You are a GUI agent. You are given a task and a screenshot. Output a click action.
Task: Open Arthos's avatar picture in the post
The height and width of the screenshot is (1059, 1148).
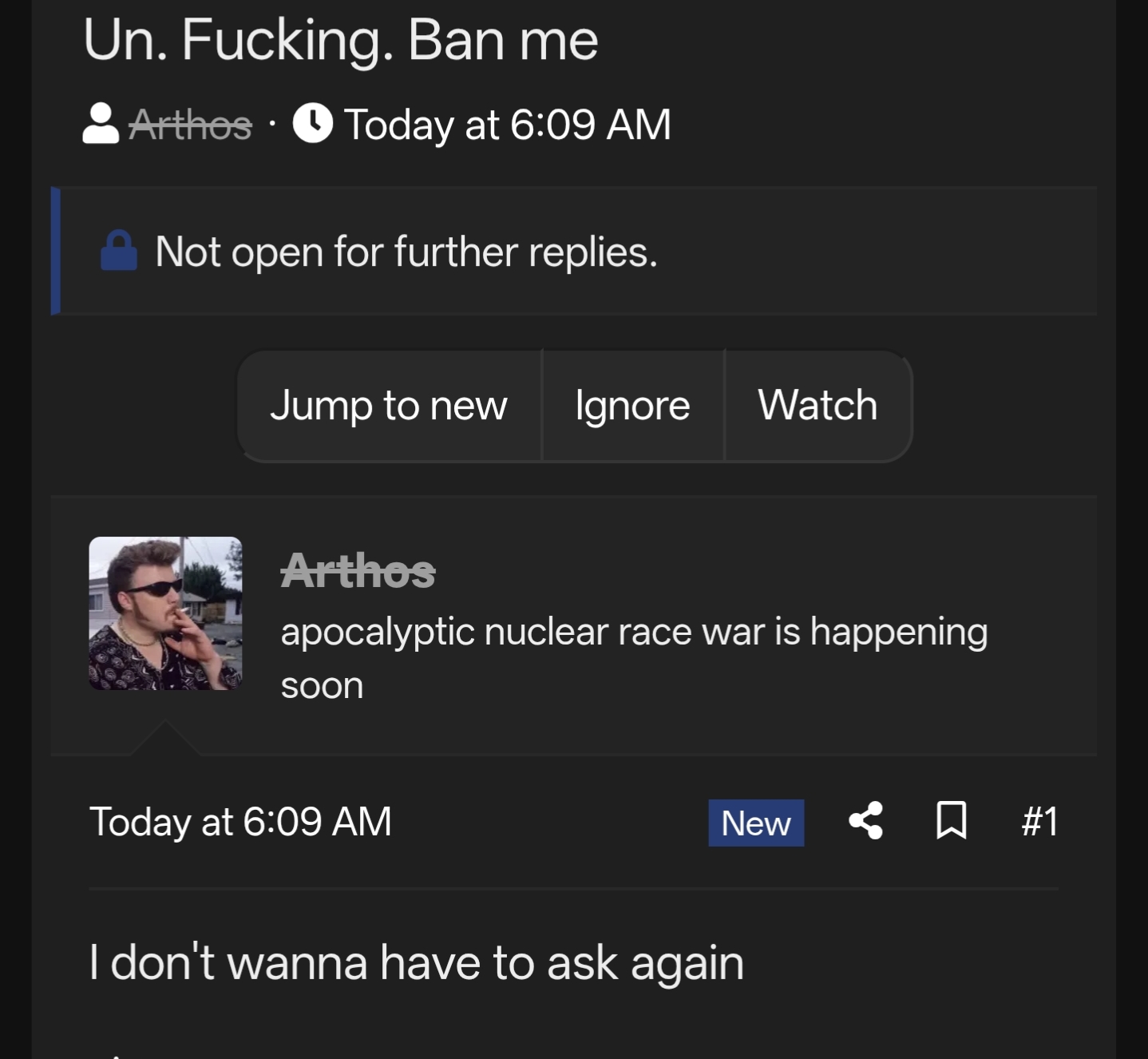[x=165, y=613]
